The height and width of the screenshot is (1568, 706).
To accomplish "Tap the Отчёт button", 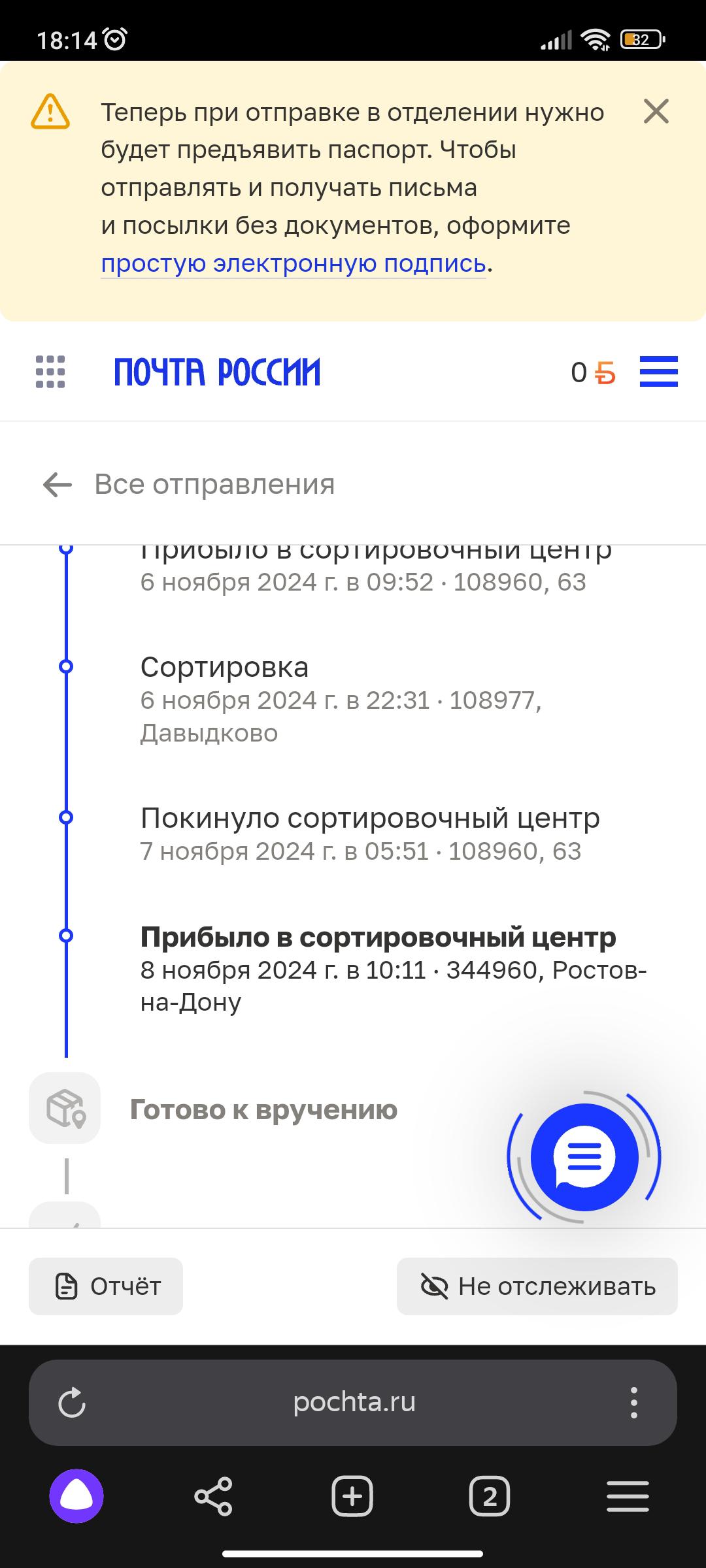I will click(x=106, y=1286).
